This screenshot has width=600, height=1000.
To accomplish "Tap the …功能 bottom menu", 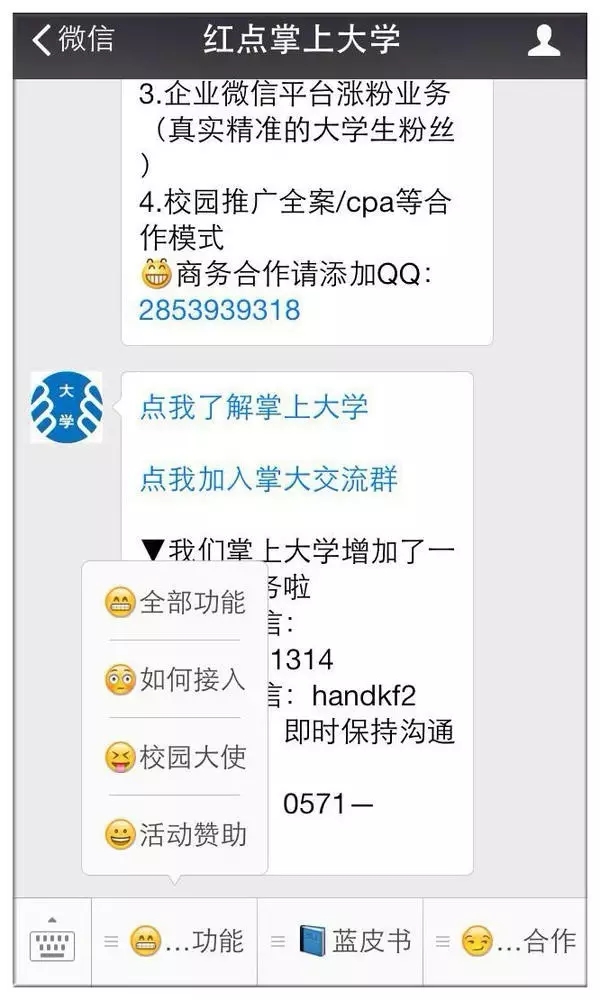I will pos(175,941).
